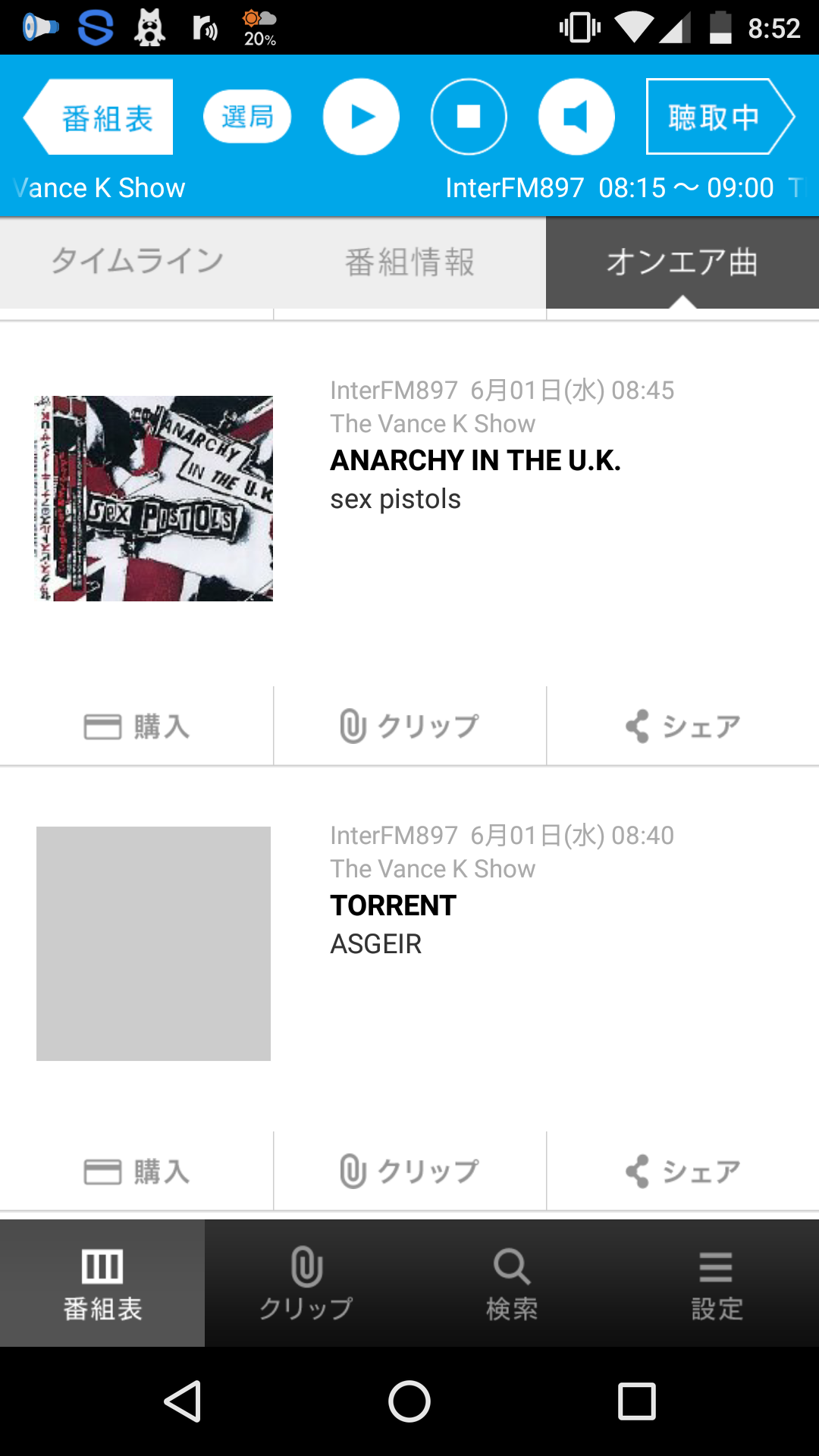Open the 検索 search tab
Image resolution: width=819 pixels, height=1456 pixels.
click(x=512, y=1283)
